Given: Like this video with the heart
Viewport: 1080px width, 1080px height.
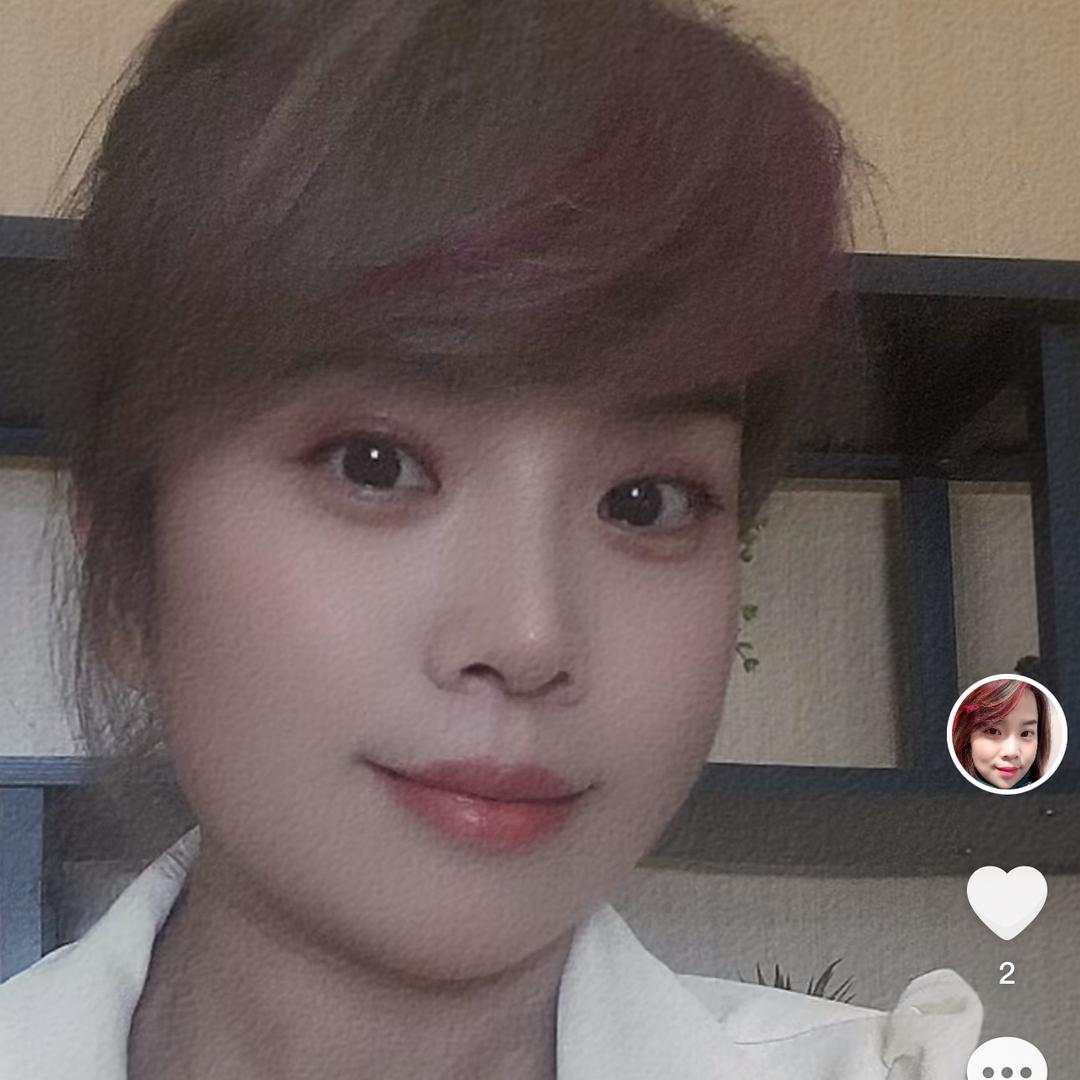Looking at the screenshot, I should tap(1007, 901).
